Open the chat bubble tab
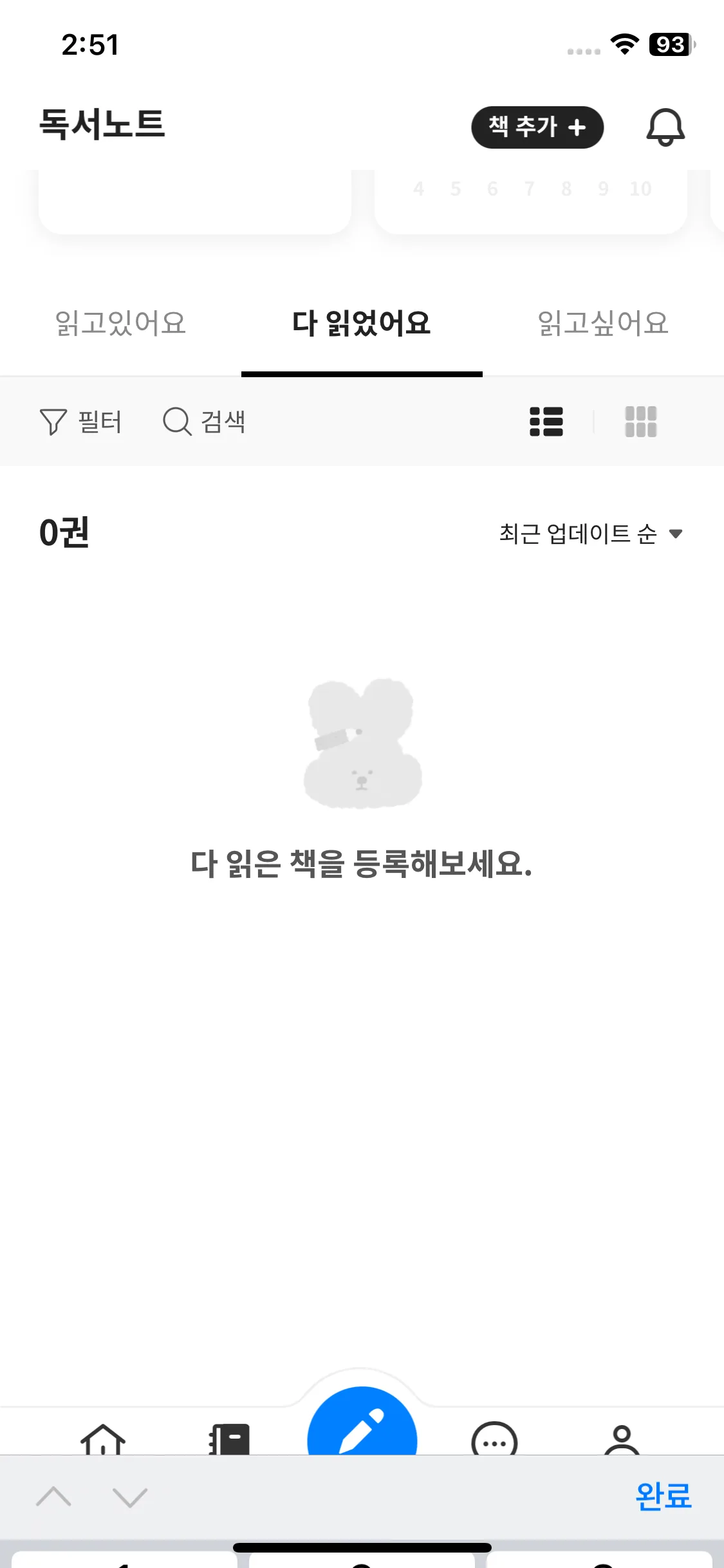Viewport: 724px width, 1568px height. pos(494,1439)
